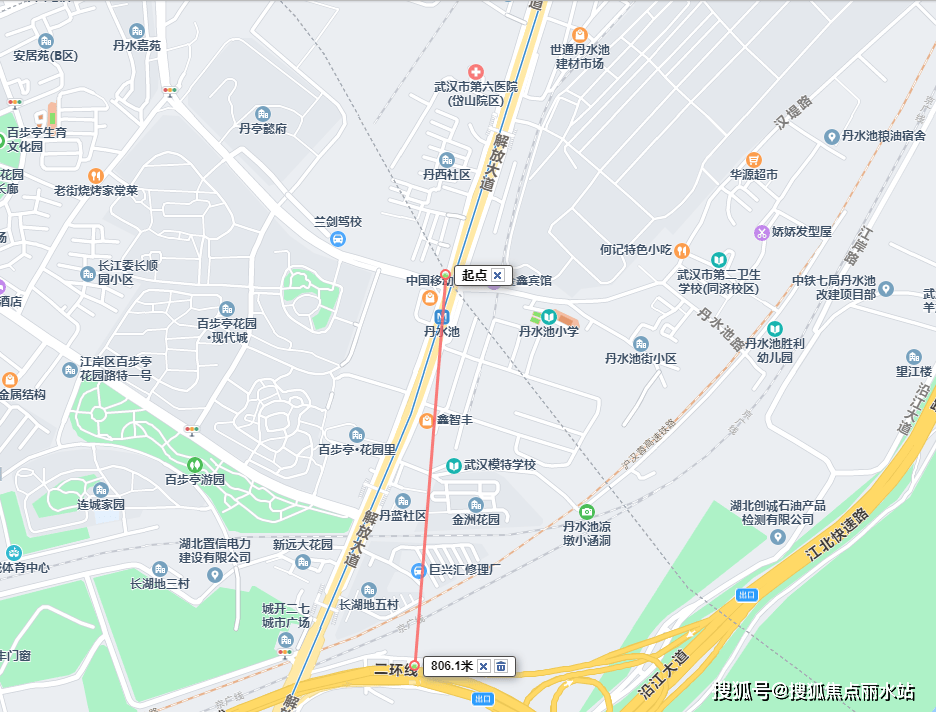Select the 华源超市 shop marker
This screenshot has width=936, height=712.
tap(753, 159)
